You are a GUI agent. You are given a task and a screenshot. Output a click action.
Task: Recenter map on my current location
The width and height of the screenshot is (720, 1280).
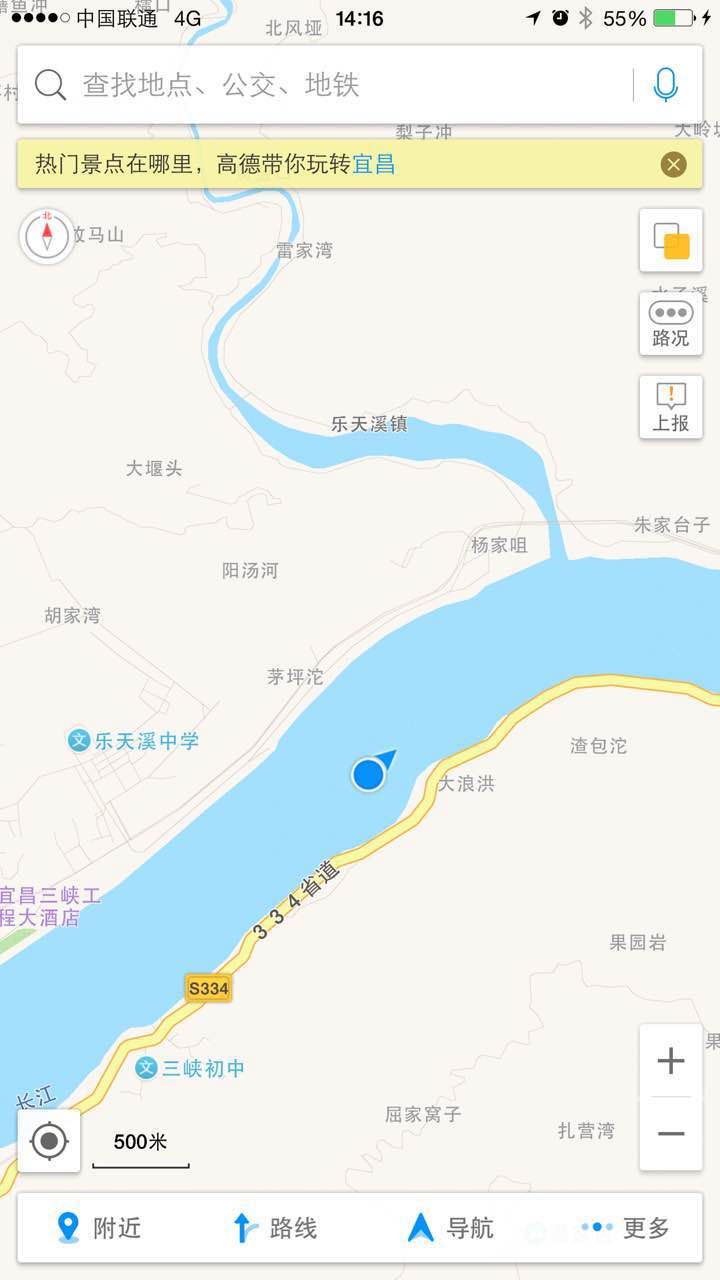[49, 1141]
